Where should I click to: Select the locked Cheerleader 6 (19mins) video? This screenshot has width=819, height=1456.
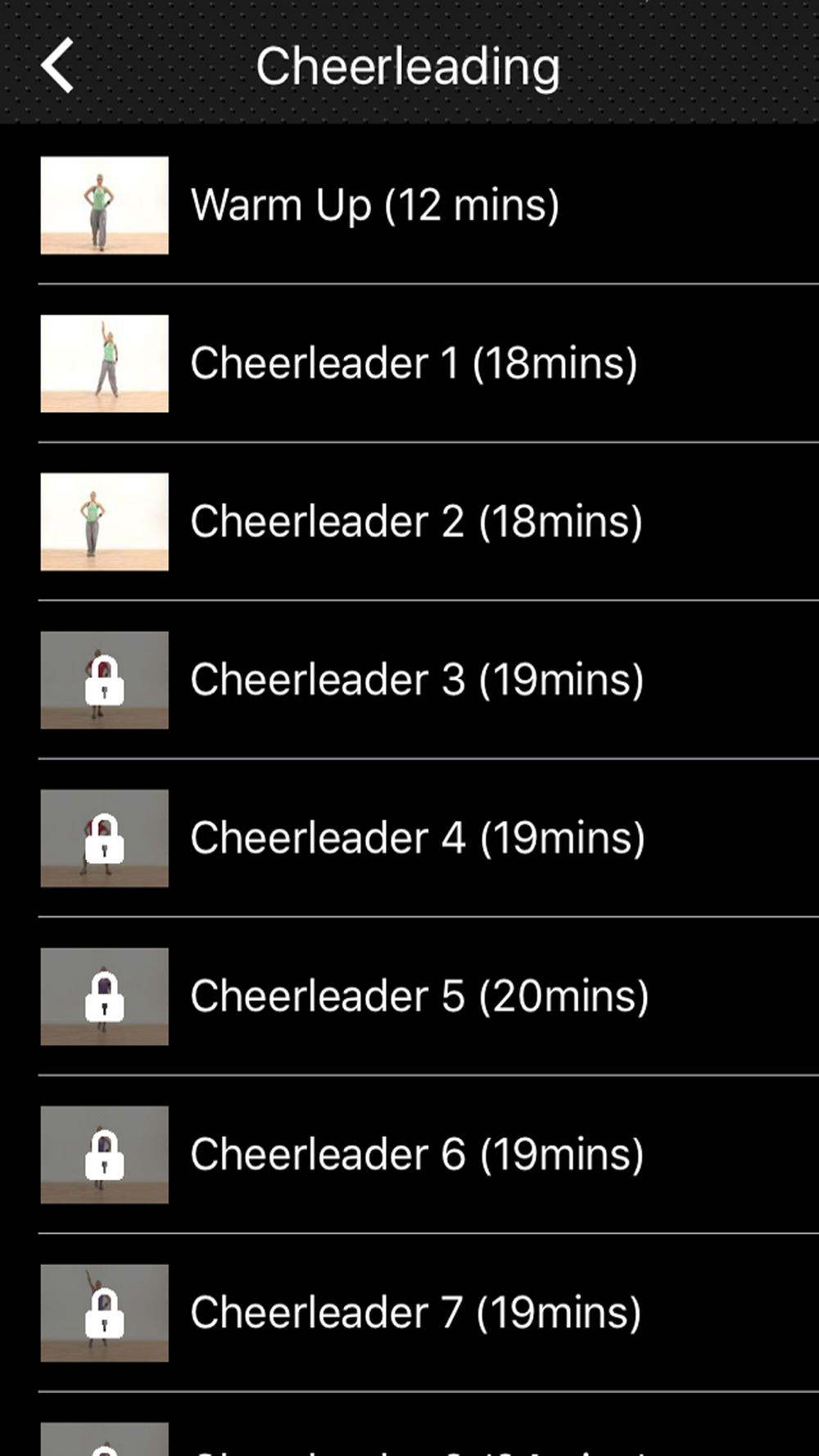(x=416, y=1154)
